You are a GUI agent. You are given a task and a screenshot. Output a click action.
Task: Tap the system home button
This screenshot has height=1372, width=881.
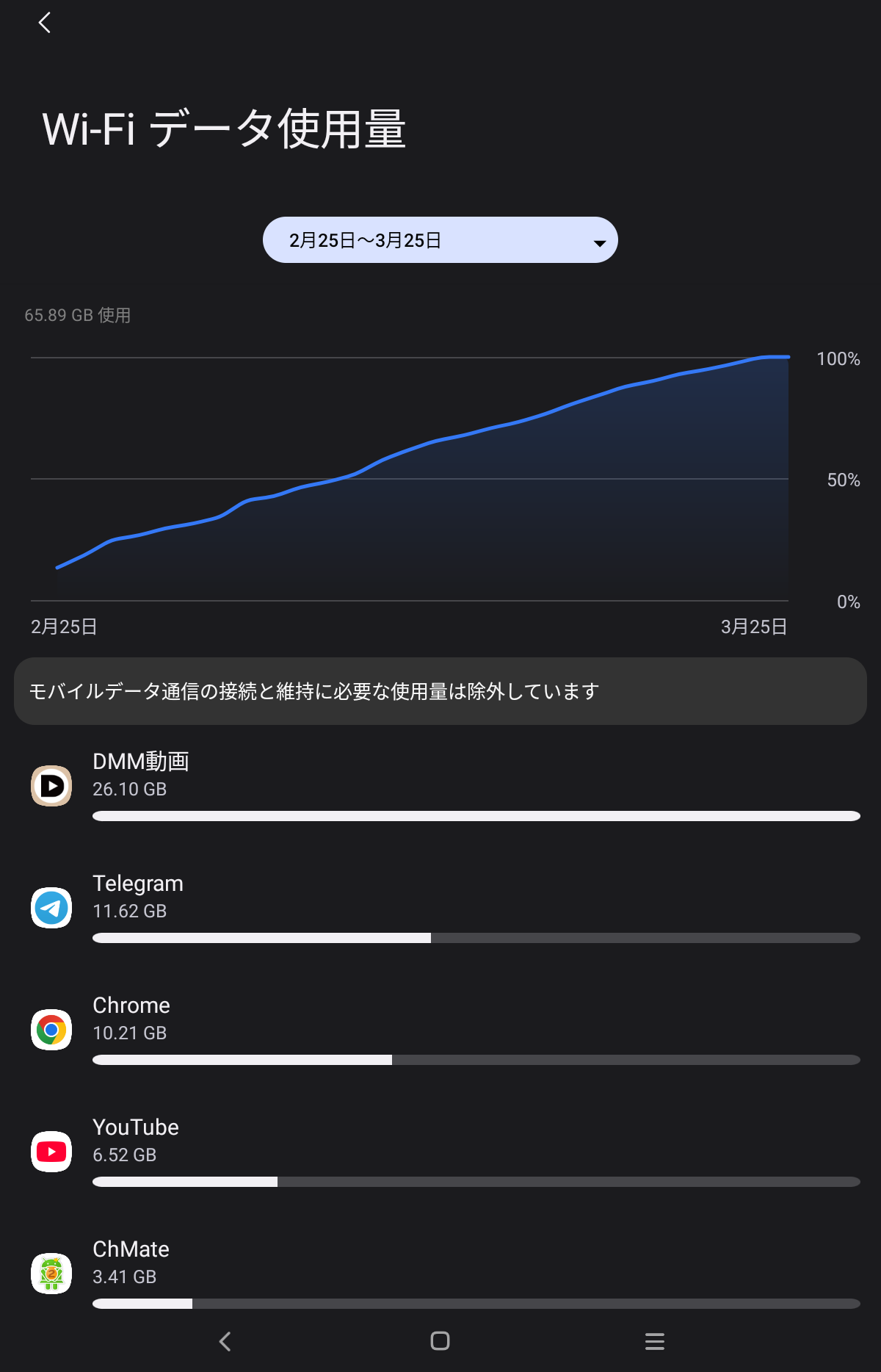[440, 1341]
